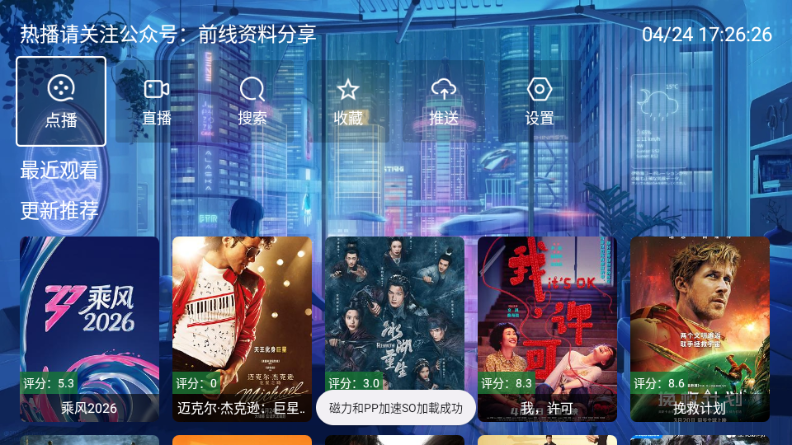Open the 搜索 search section

point(252,101)
